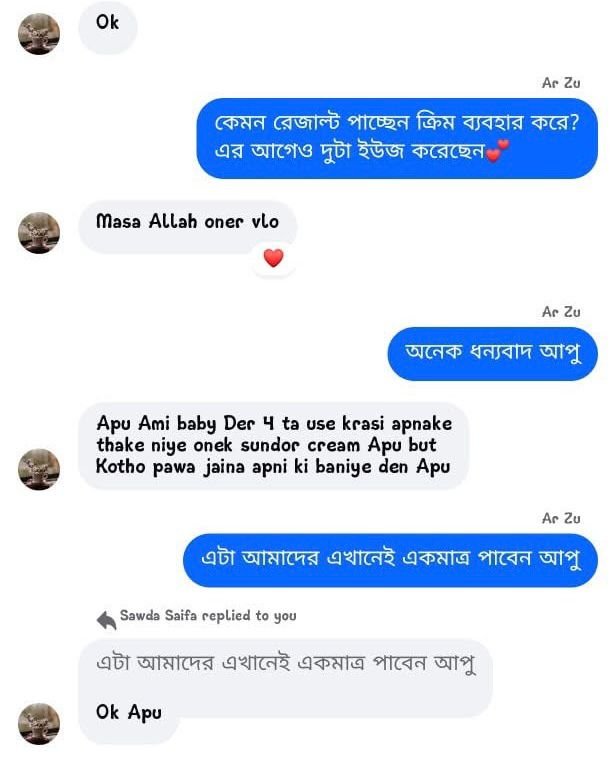Viewport: 610px width, 763px height.
Task: Tap the avatar next to 'Apu Ami baby' message
Action: [40, 469]
